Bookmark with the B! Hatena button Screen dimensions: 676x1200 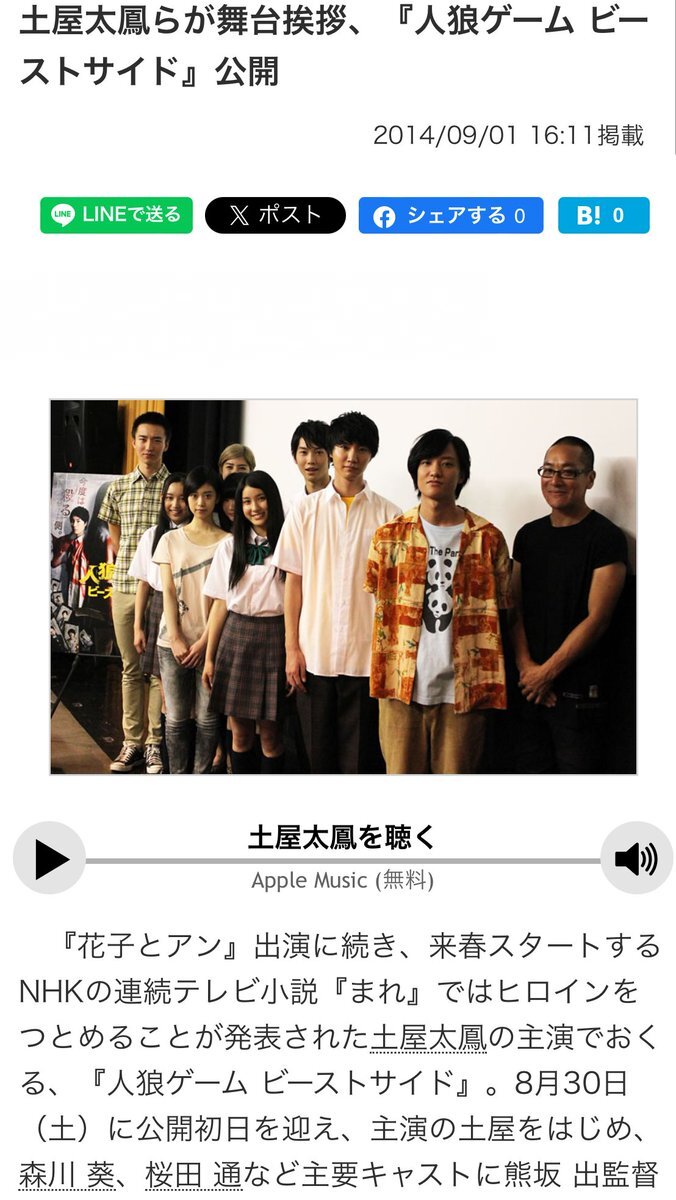click(x=603, y=215)
